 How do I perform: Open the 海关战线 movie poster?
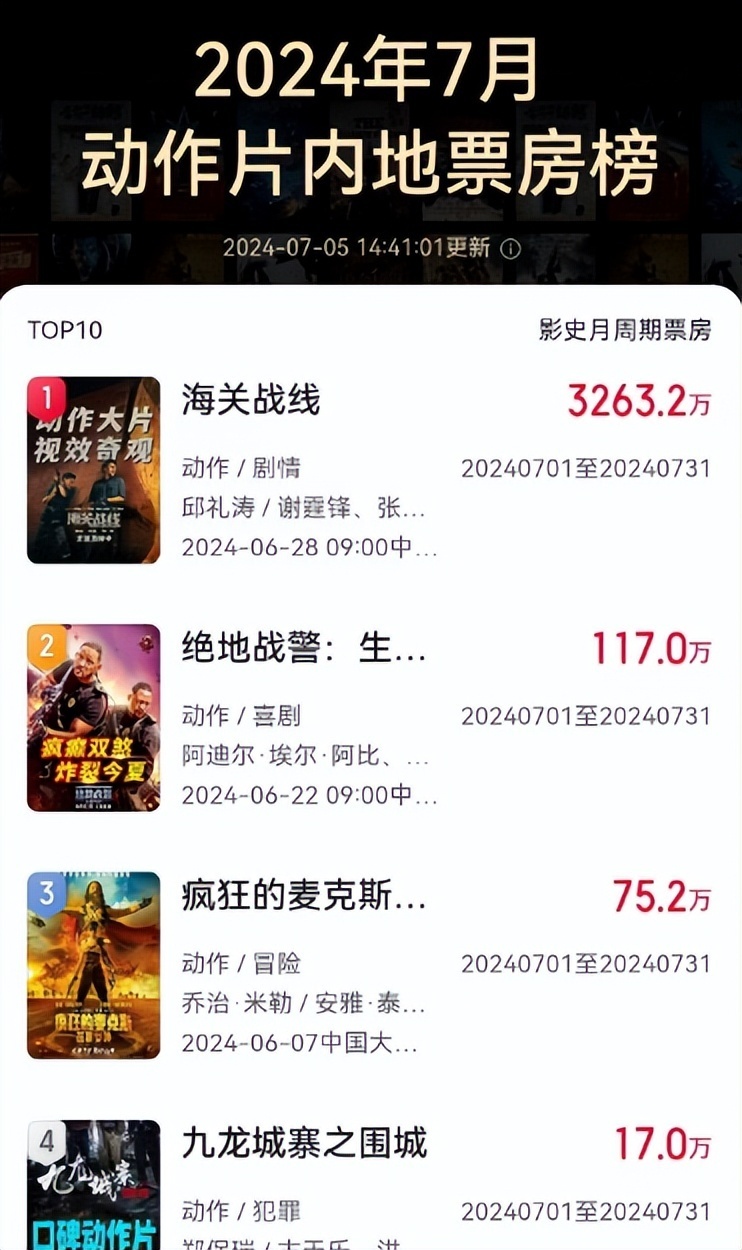click(93, 470)
